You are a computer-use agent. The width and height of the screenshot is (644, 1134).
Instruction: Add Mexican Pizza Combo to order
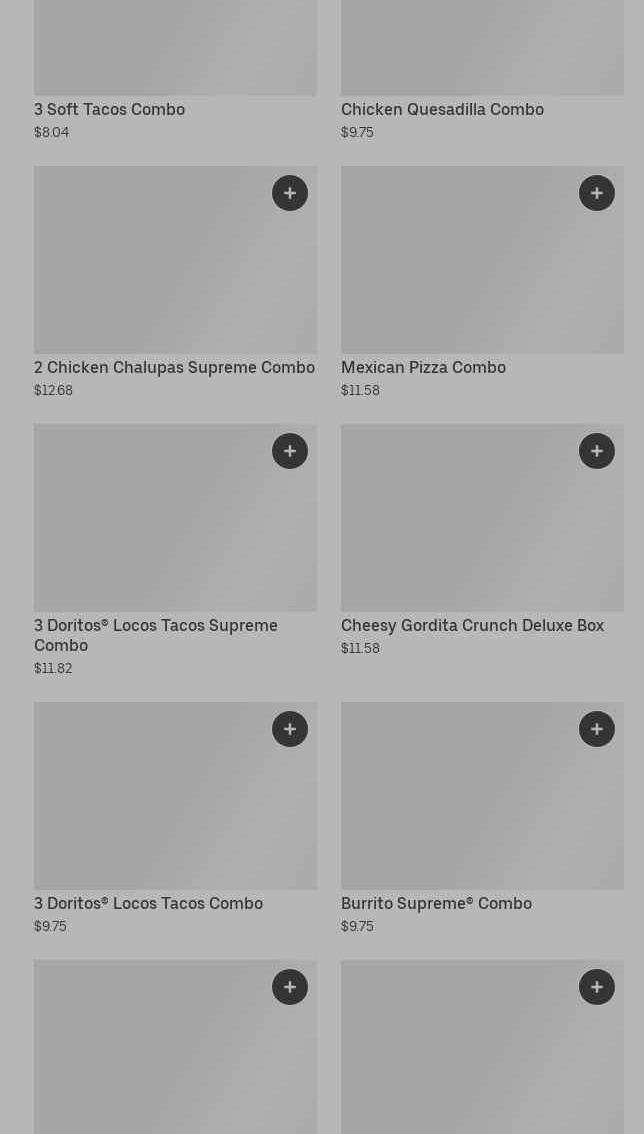[x=597, y=193]
